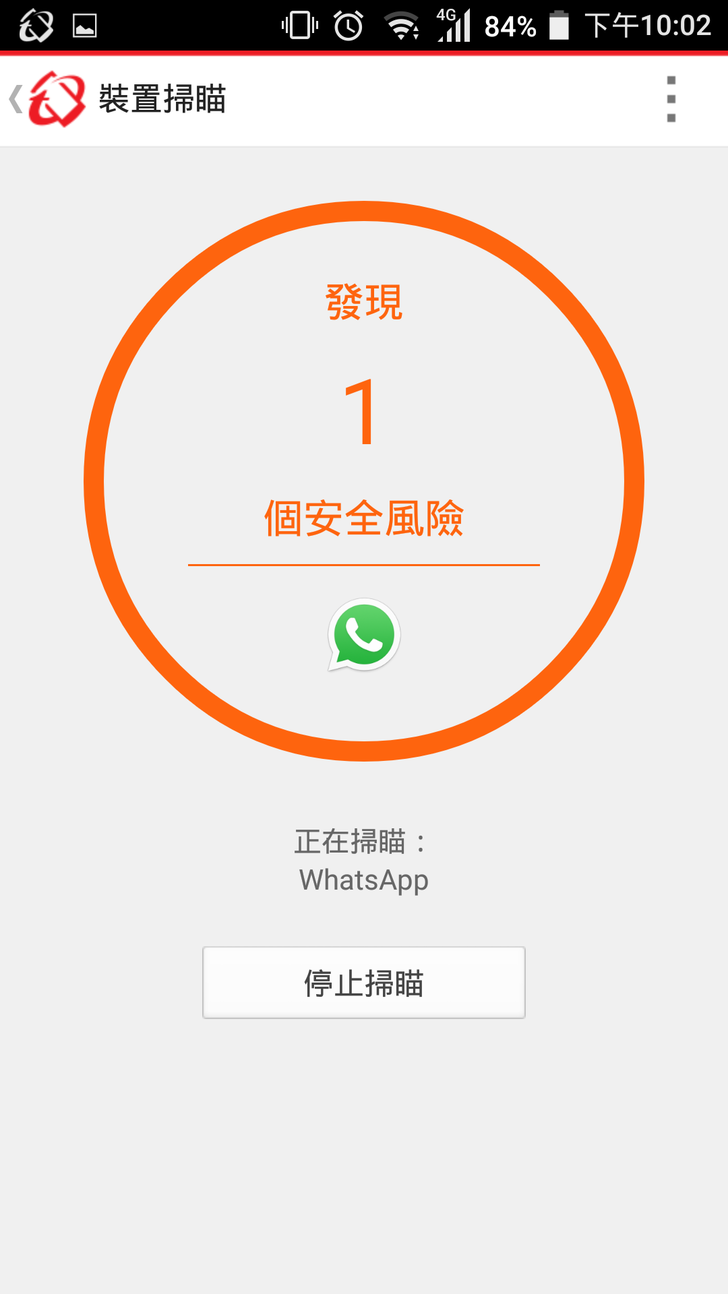Stop the device scan

[363, 983]
